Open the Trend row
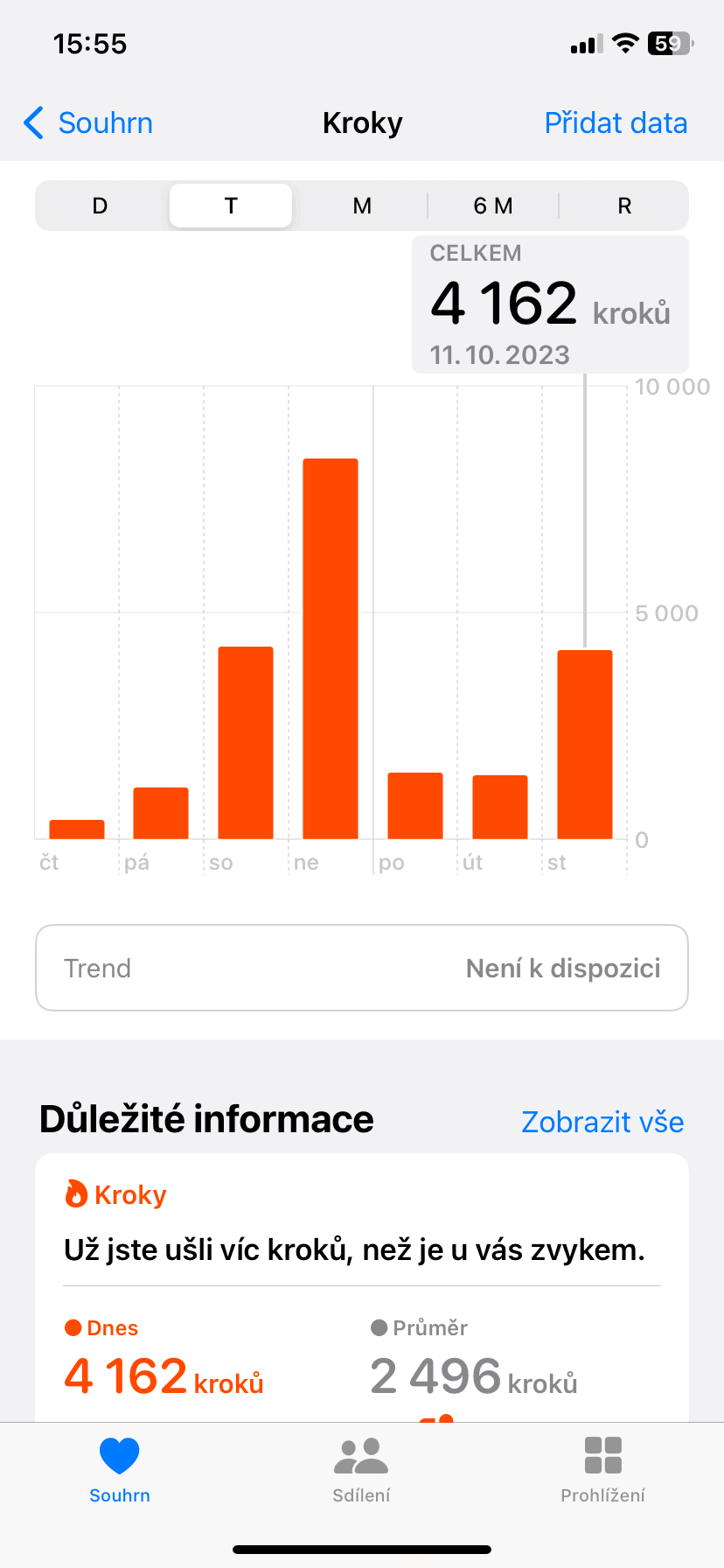 362,968
